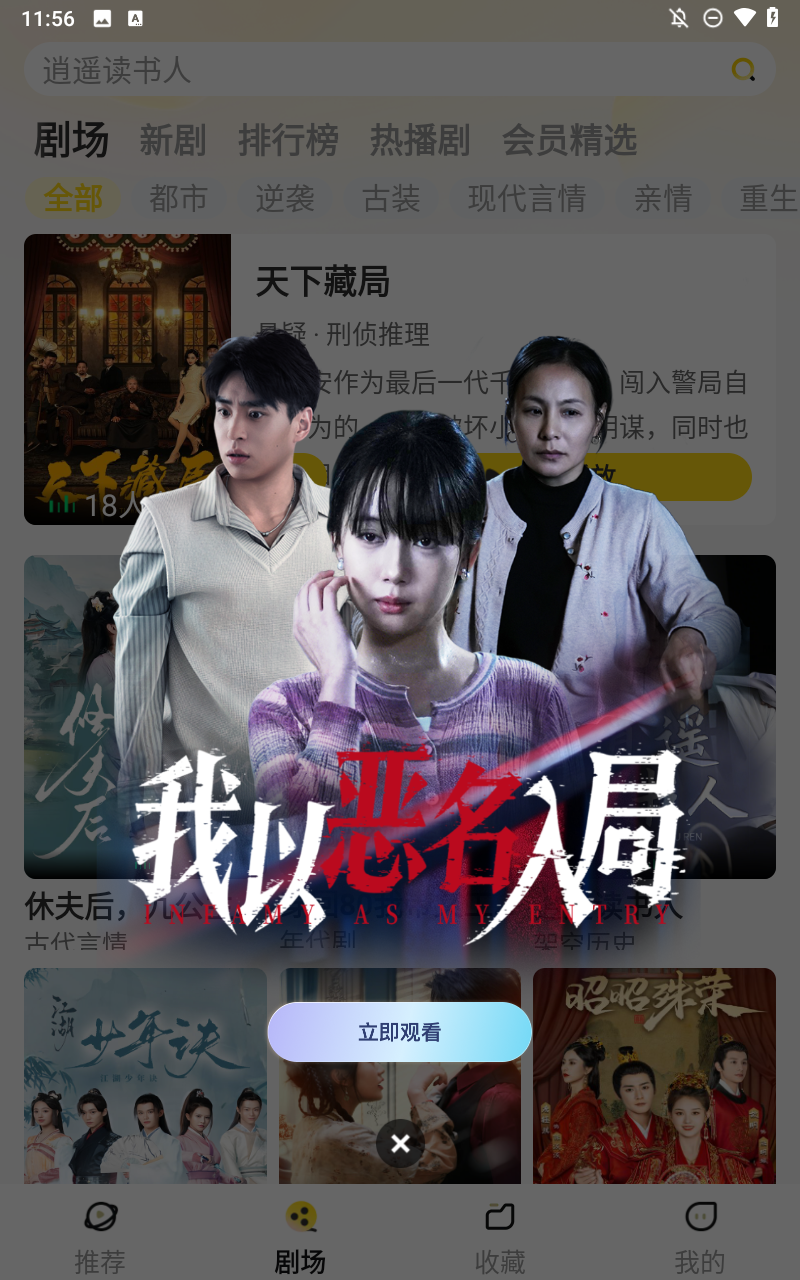Switch to the 排行榜 tab
The height and width of the screenshot is (1280, 800).
(x=288, y=140)
